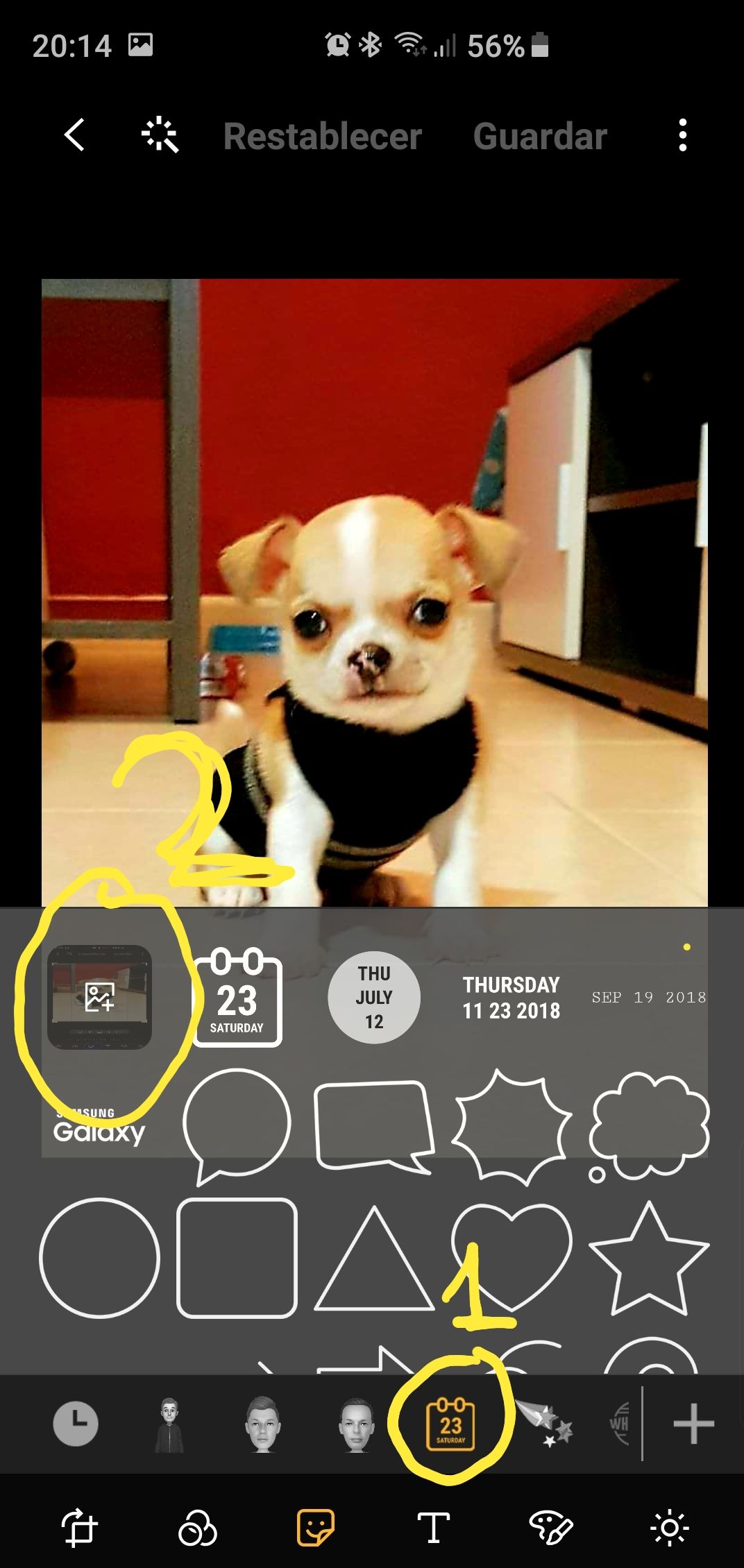Open the recent stickers clock tab
This screenshot has width=744, height=1568.
tap(76, 1424)
